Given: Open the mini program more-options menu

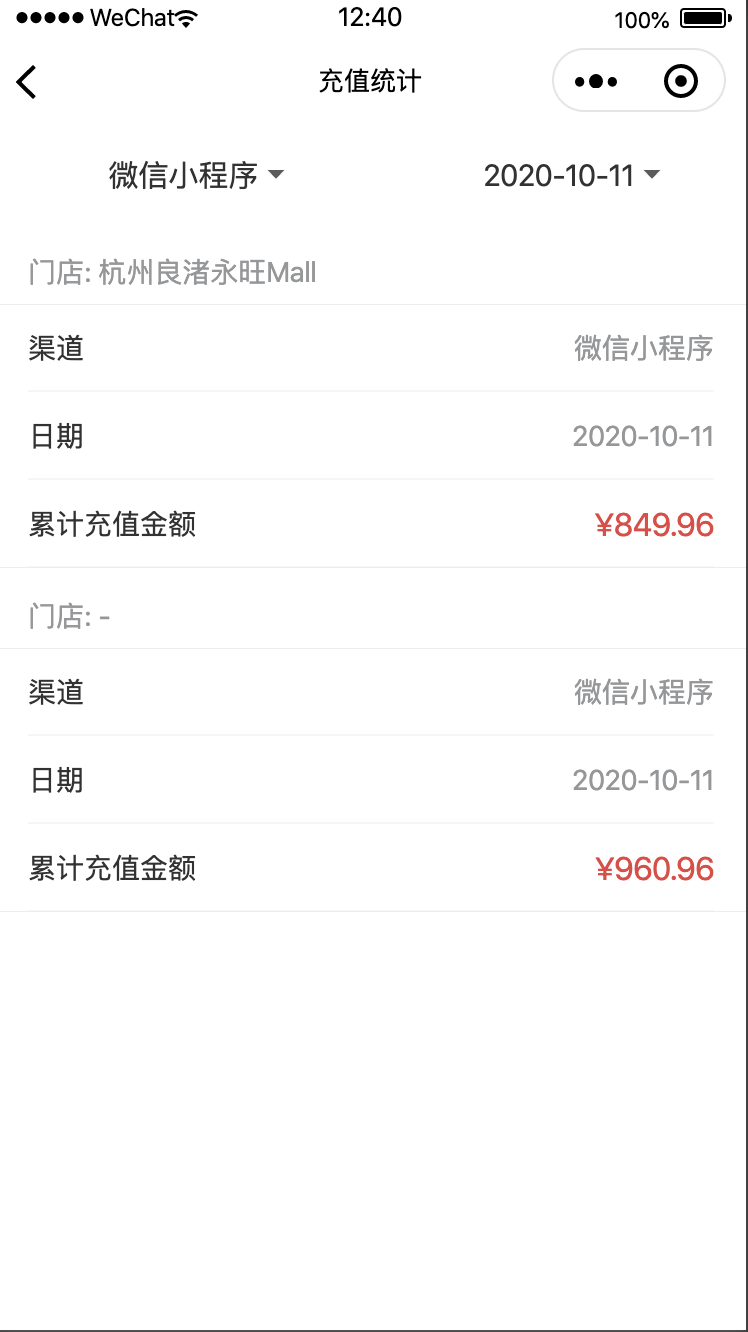Looking at the screenshot, I should tap(596, 81).
